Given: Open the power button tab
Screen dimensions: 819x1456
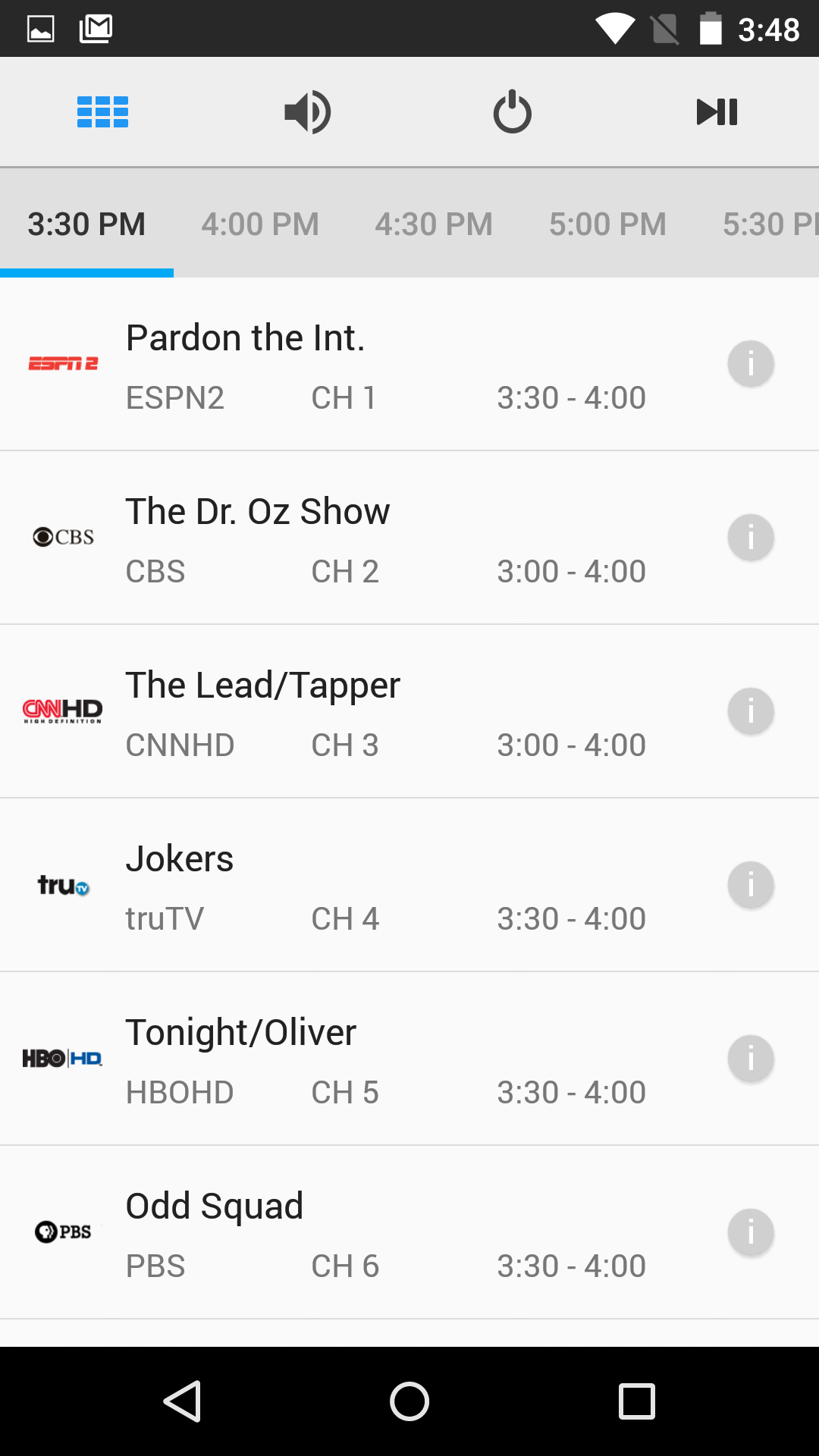Looking at the screenshot, I should click(x=512, y=112).
